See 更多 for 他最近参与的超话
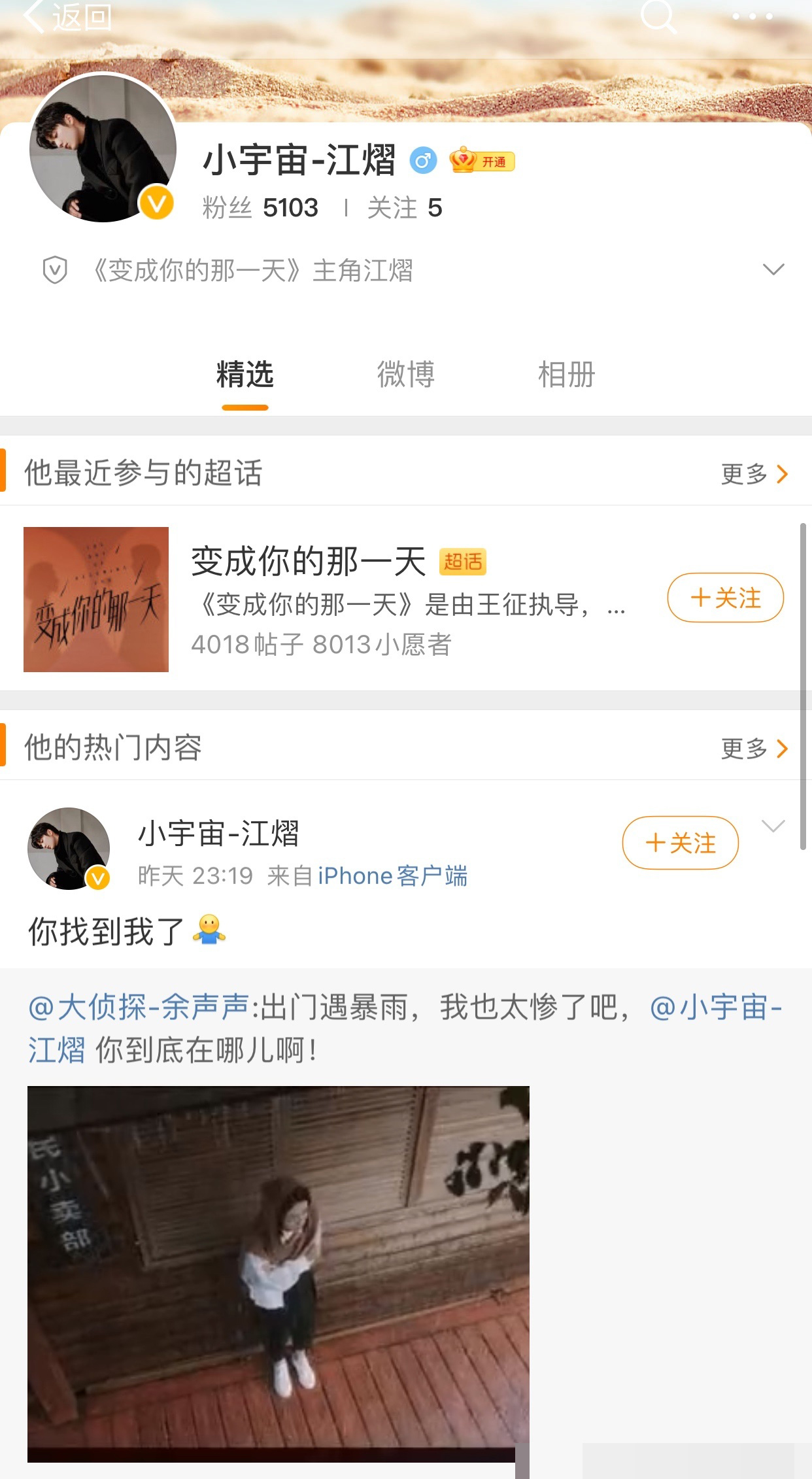 coord(754,473)
